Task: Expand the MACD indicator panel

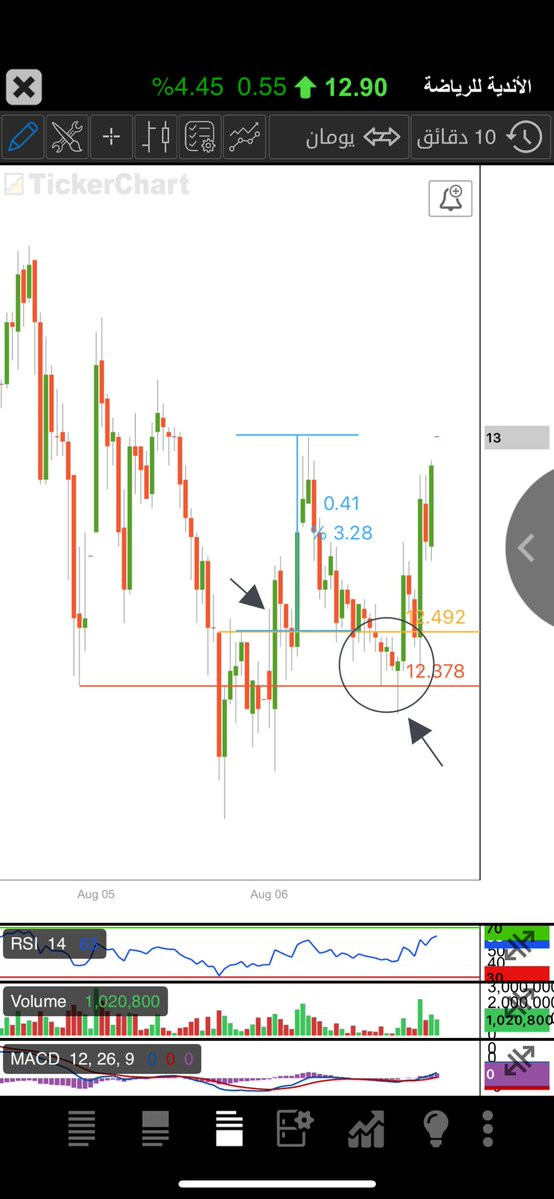Action: pos(518,1061)
